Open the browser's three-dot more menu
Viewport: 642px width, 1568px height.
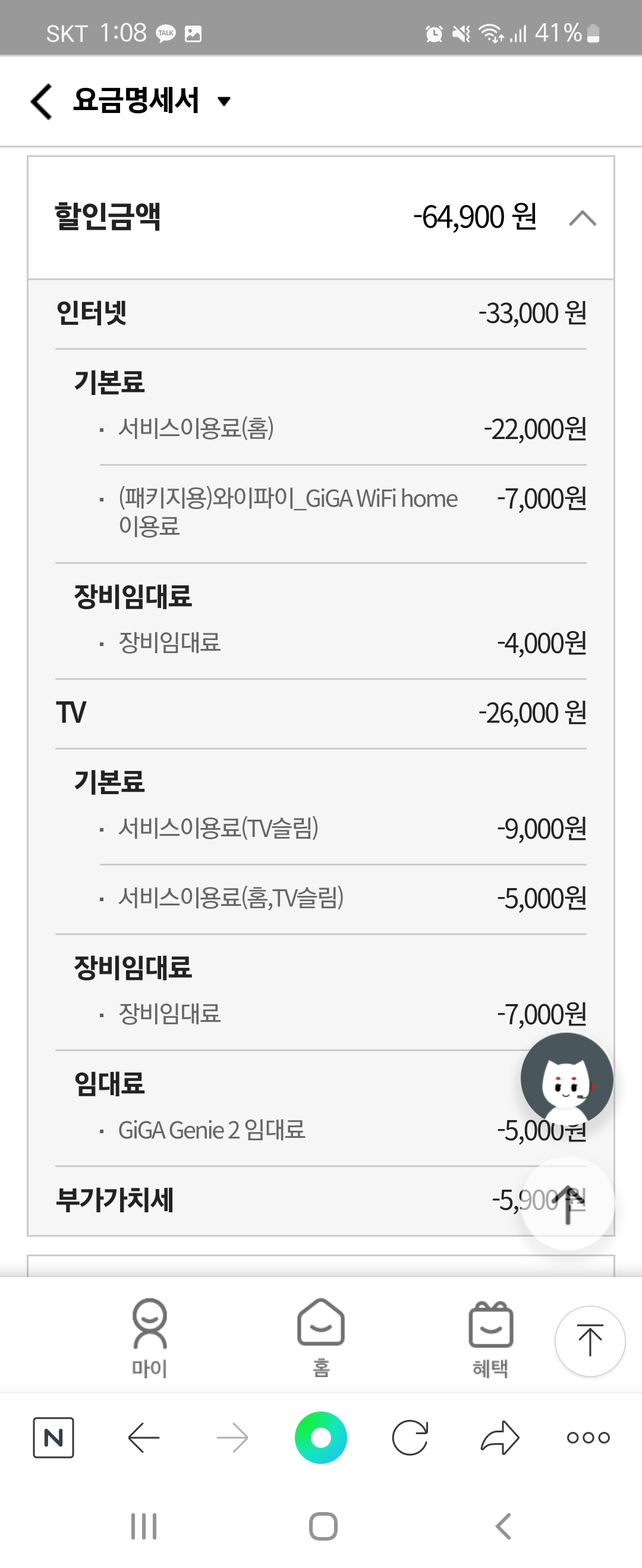click(x=588, y=1438)
